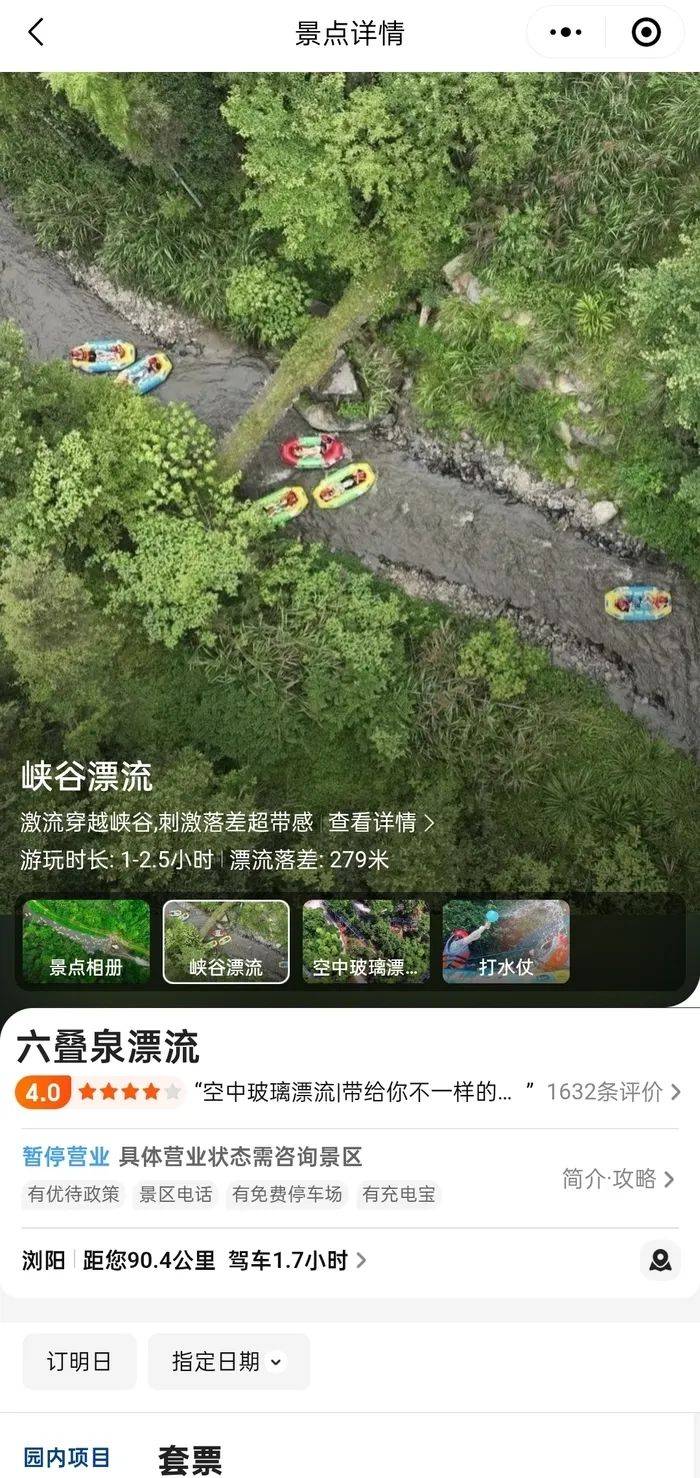The height and width of the screenshot is (1478, 700).
Task: Open 简介·攻略 page
Action: point(617,1178)
